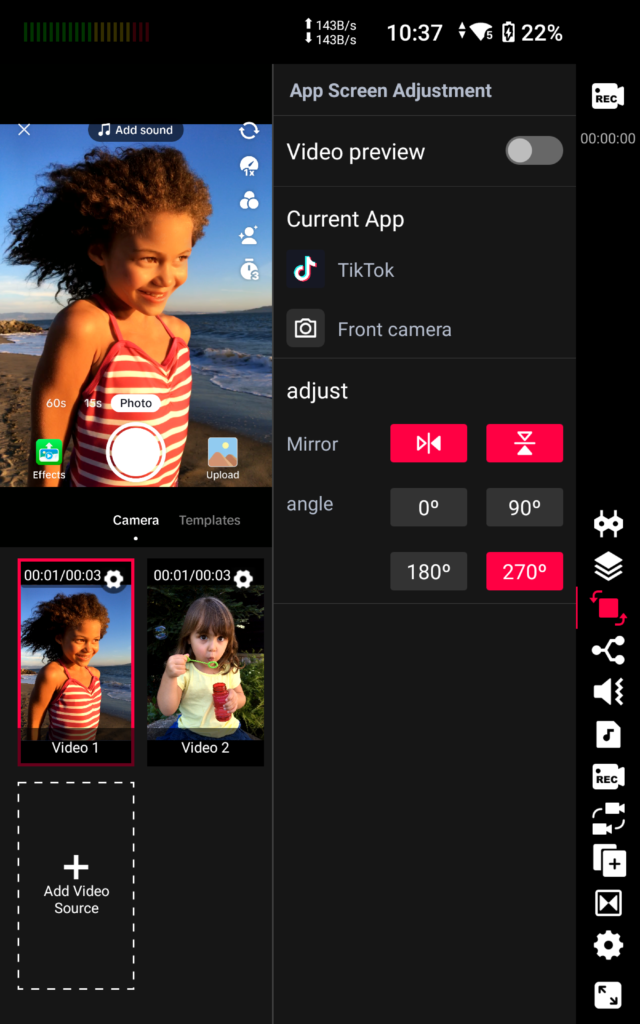Viewport: 640px width, 1024px height.
Task: Open the layers icon in the sidebar
Action: (x=608, y=566)
